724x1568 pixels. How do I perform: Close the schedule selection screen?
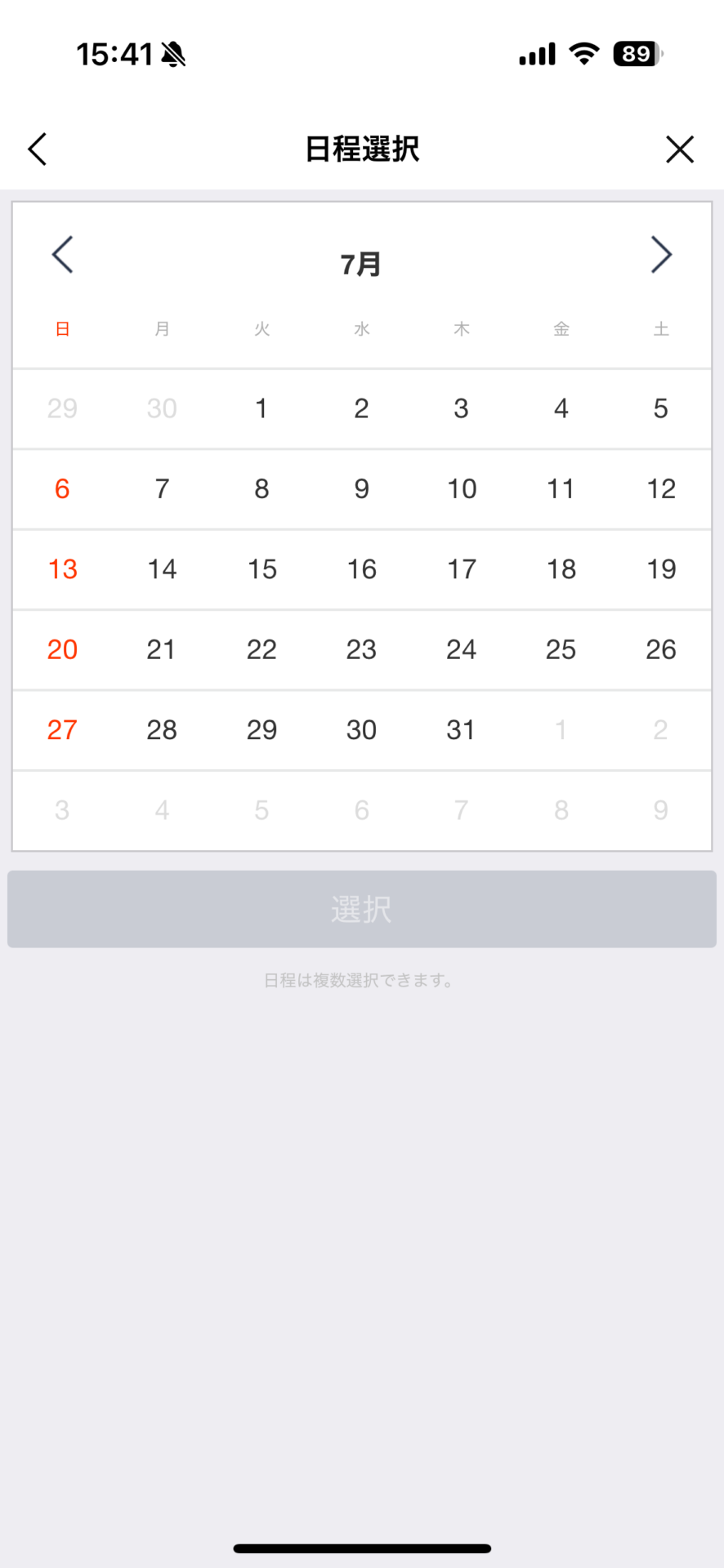(680, 149)
